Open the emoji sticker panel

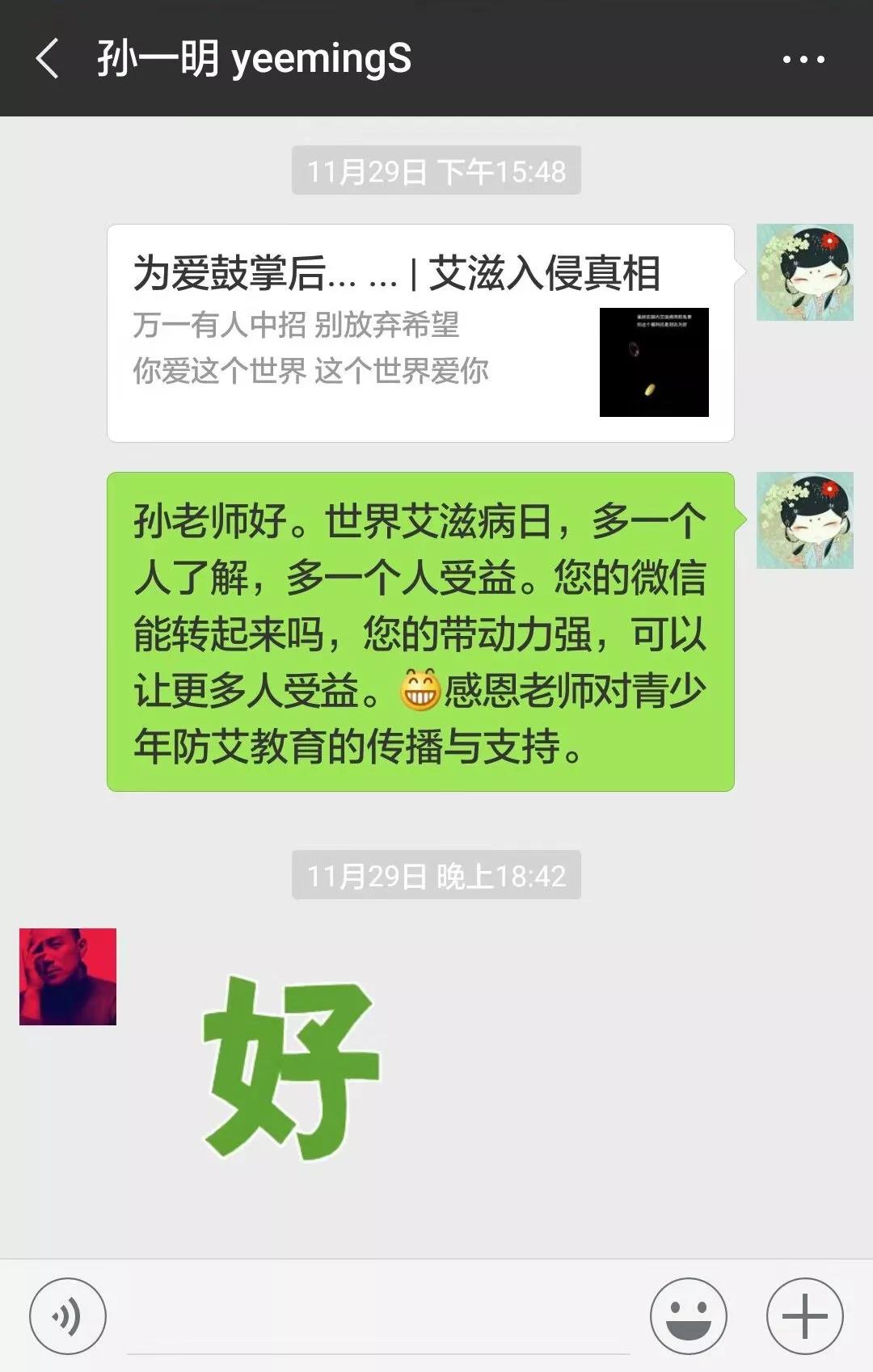click(688, 1315)
